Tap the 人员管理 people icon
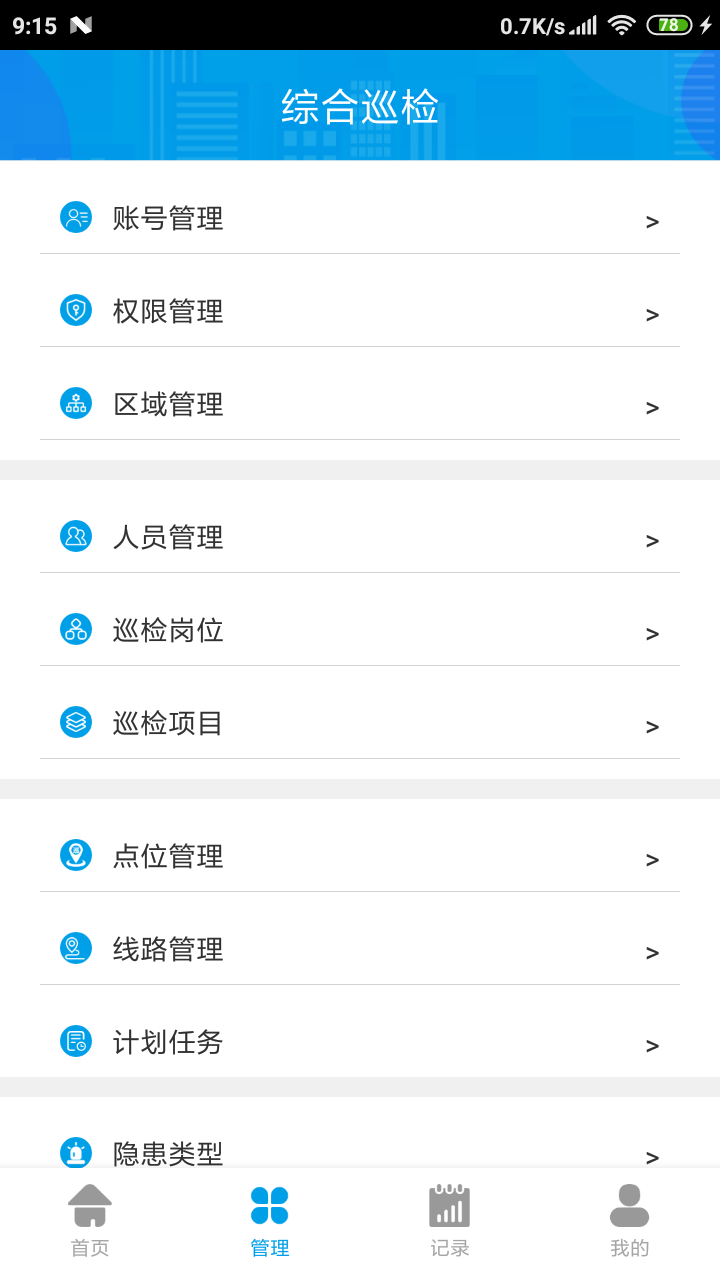 coord(75,537)
